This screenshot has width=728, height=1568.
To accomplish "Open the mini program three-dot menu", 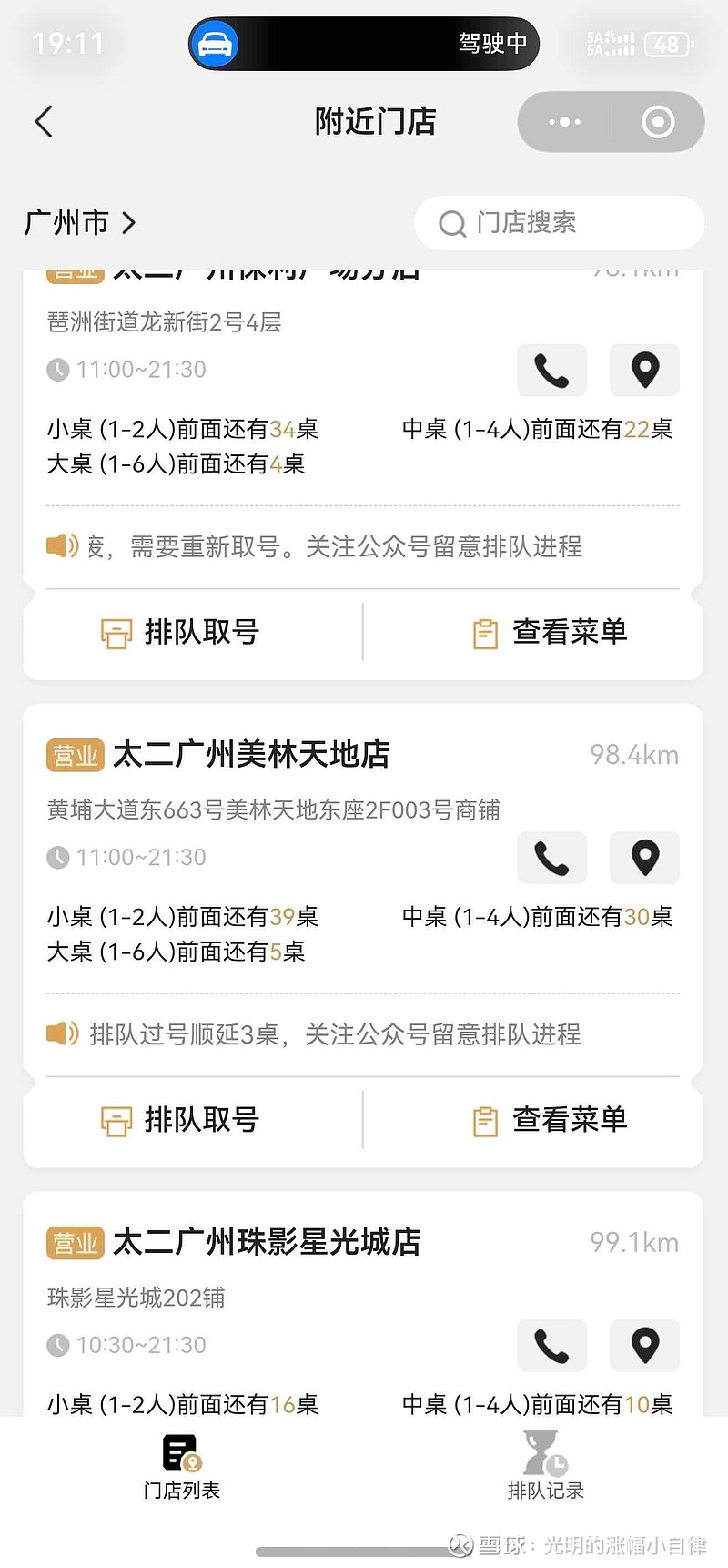I will tap(564, 121).
